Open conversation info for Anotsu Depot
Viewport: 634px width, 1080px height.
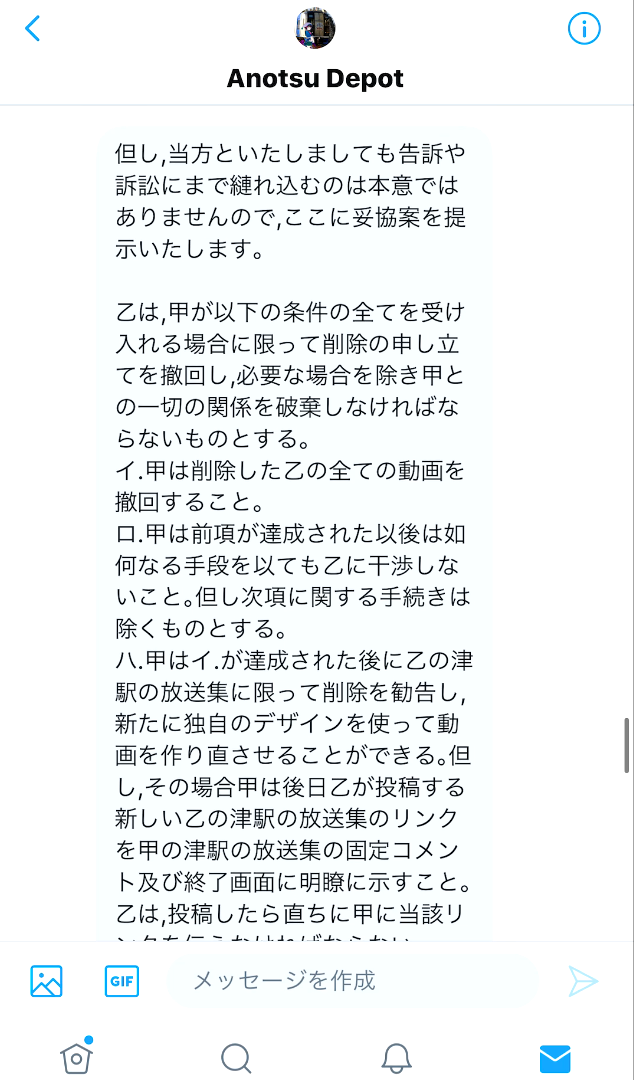click(584, 29)
